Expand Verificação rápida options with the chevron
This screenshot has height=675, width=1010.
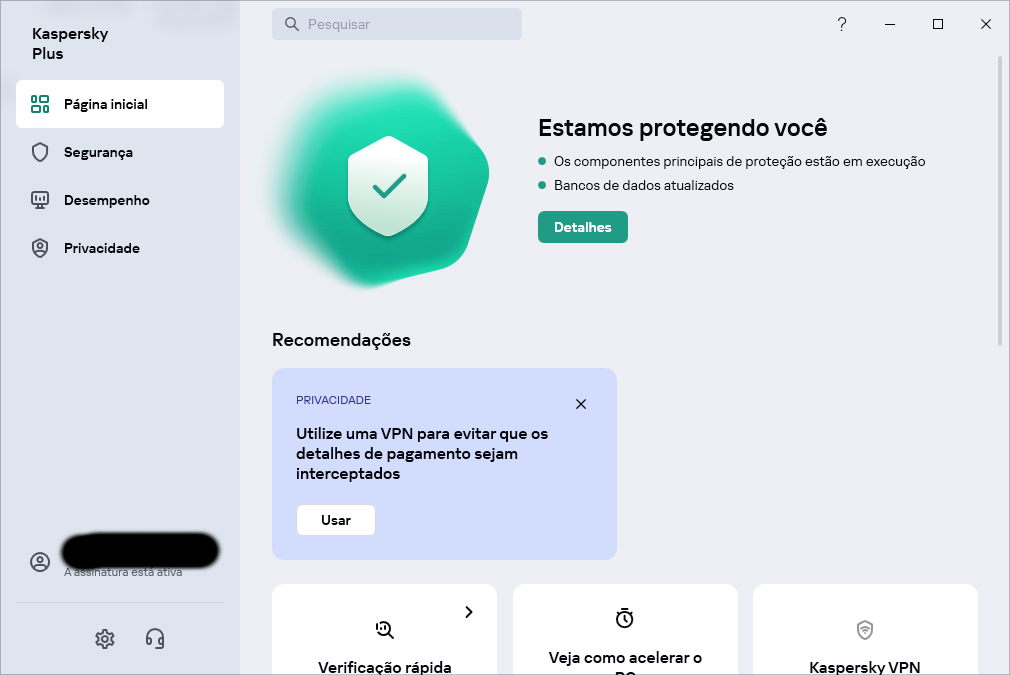[469, 612]
